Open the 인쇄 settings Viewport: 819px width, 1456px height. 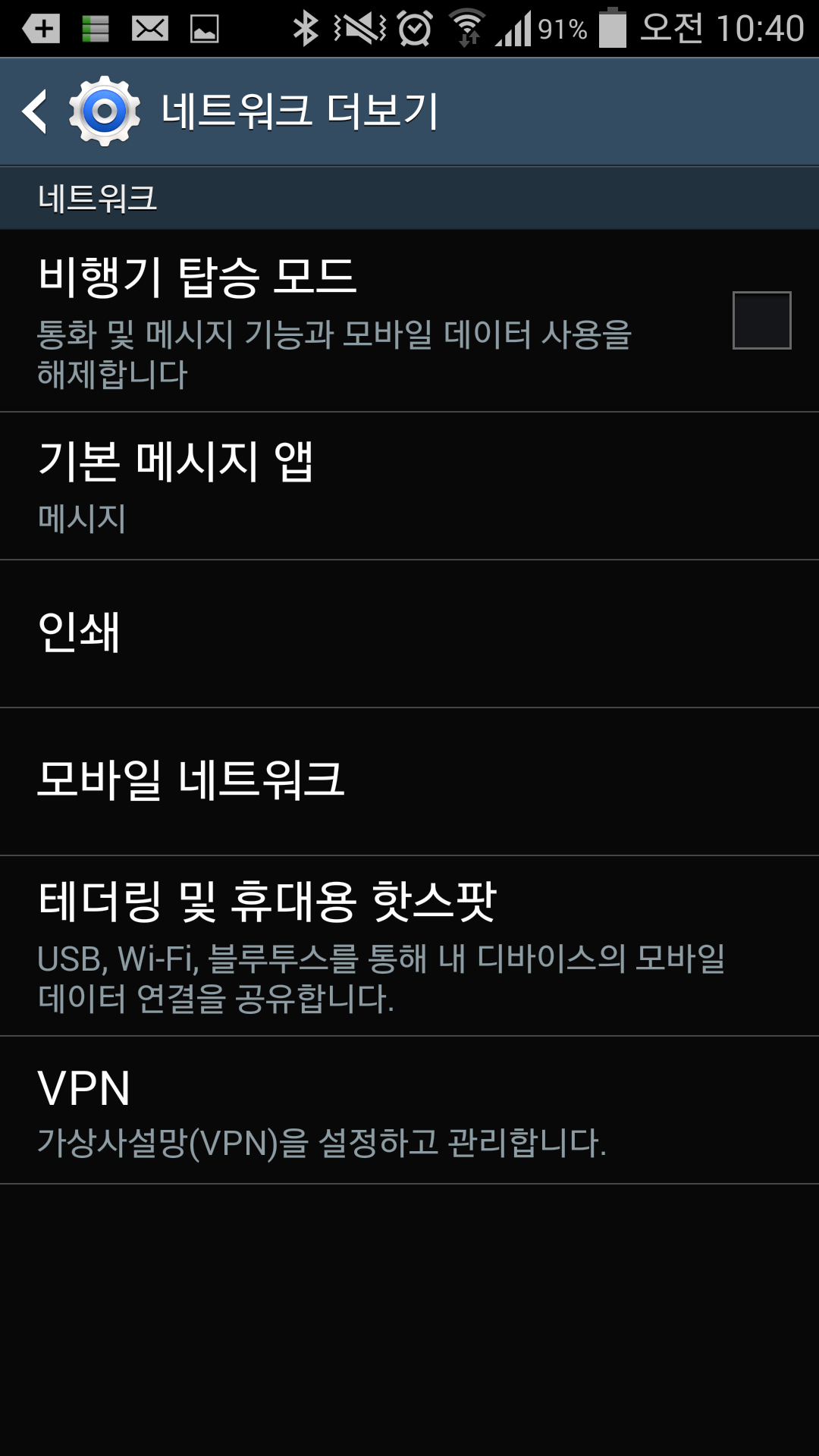pos(409,634)
